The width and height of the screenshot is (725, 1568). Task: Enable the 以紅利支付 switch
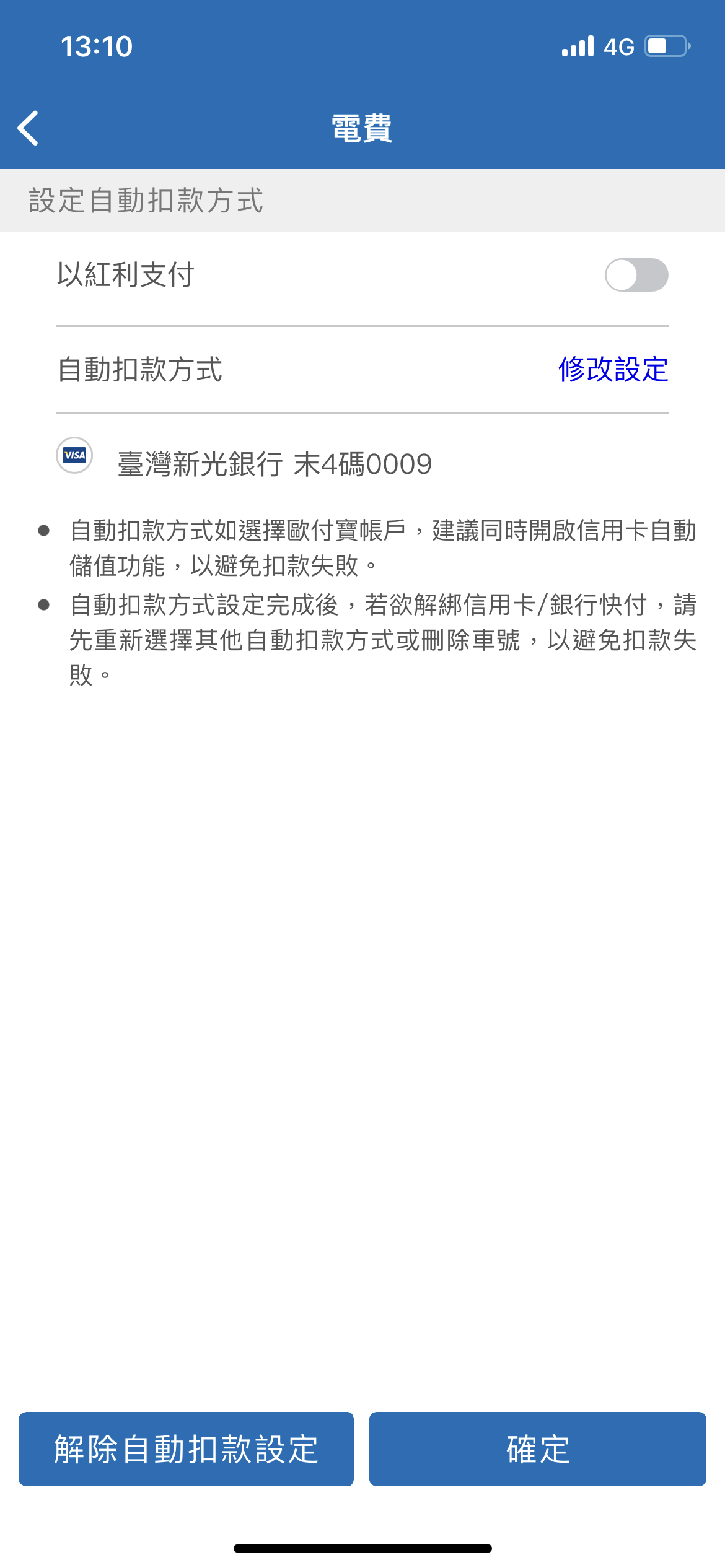(x=636, y=275)
